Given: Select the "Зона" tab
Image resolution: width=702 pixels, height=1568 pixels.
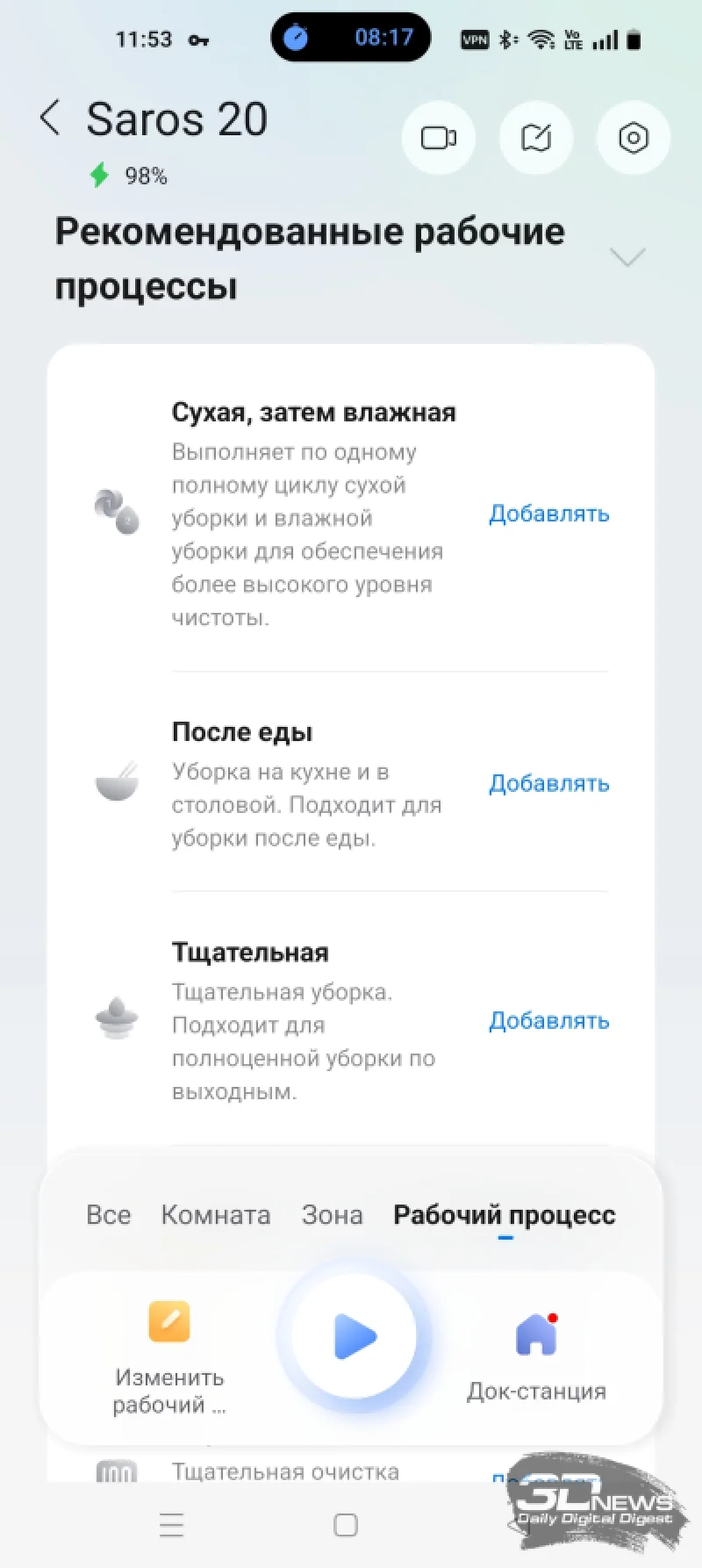Looking at the screenshot, I should 333,1215.
